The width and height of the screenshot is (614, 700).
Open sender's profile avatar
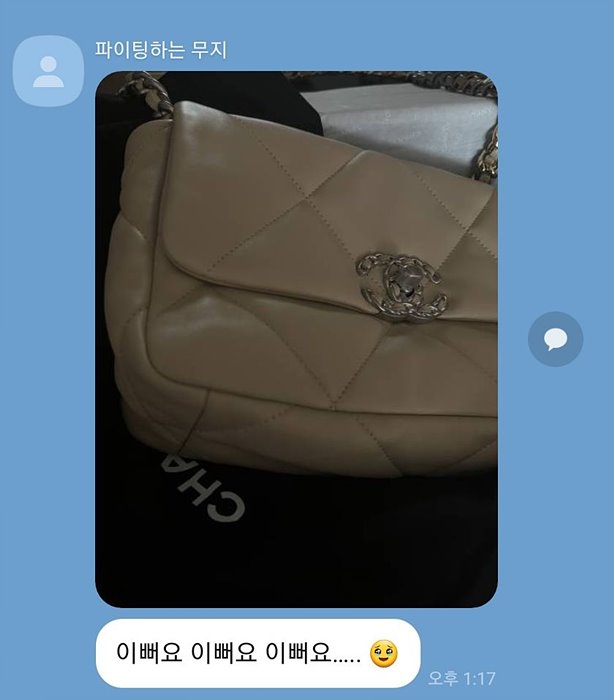point(48,70)
